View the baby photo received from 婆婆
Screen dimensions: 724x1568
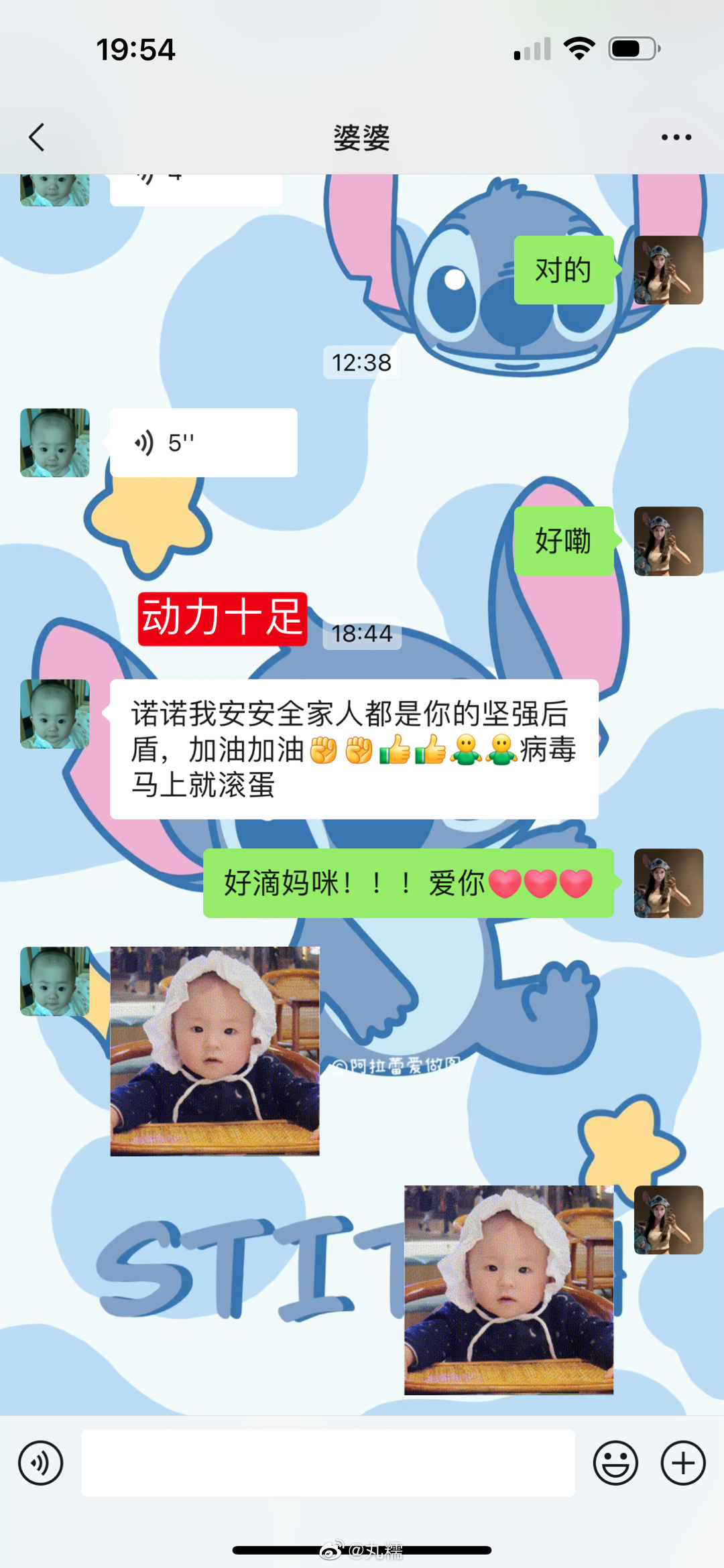[215, 1051]
